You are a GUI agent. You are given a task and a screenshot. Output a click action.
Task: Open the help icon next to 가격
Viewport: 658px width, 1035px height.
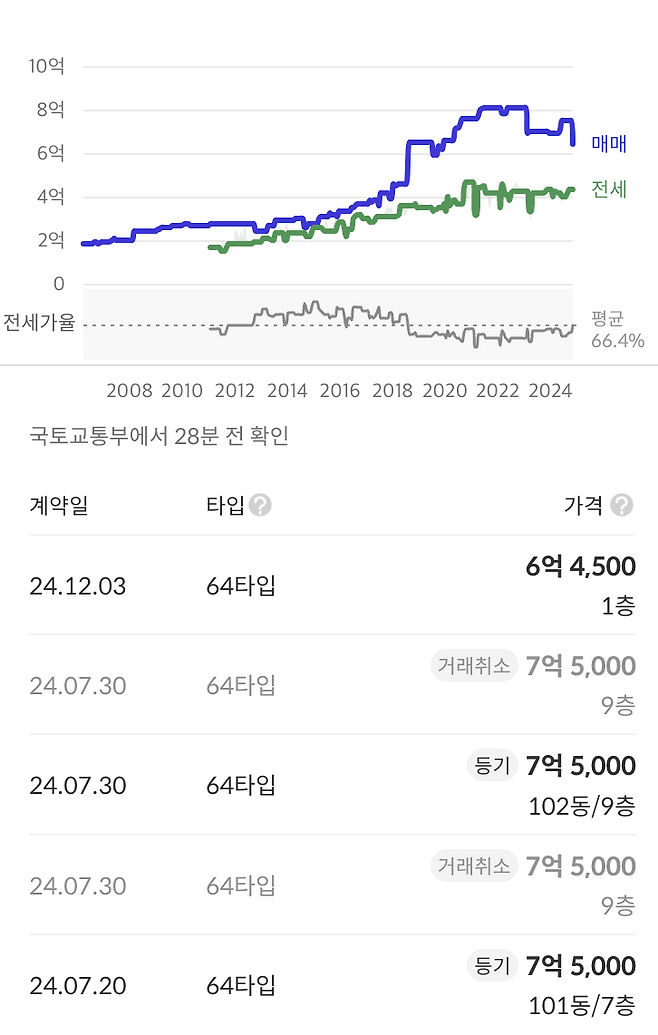[x=622, y=505]
